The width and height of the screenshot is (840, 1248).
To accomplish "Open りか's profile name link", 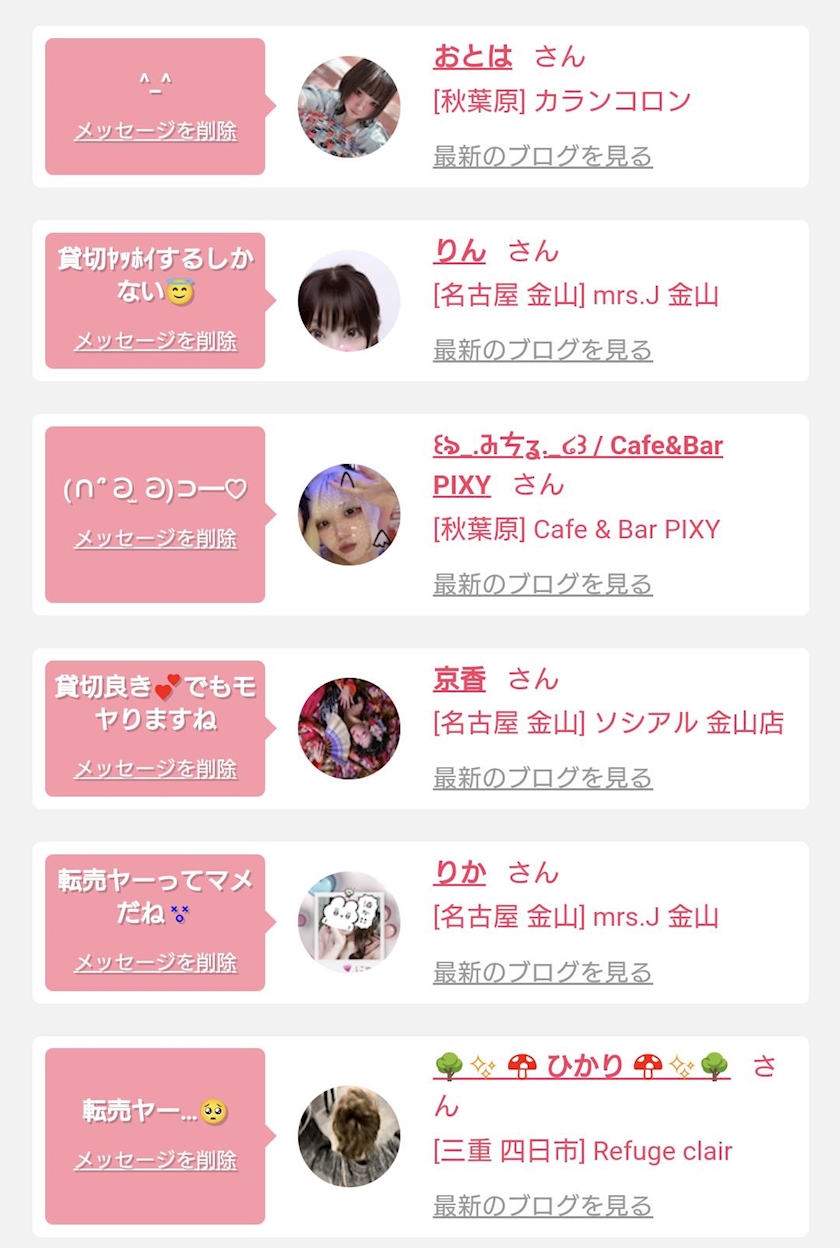I will pos(459,873).
